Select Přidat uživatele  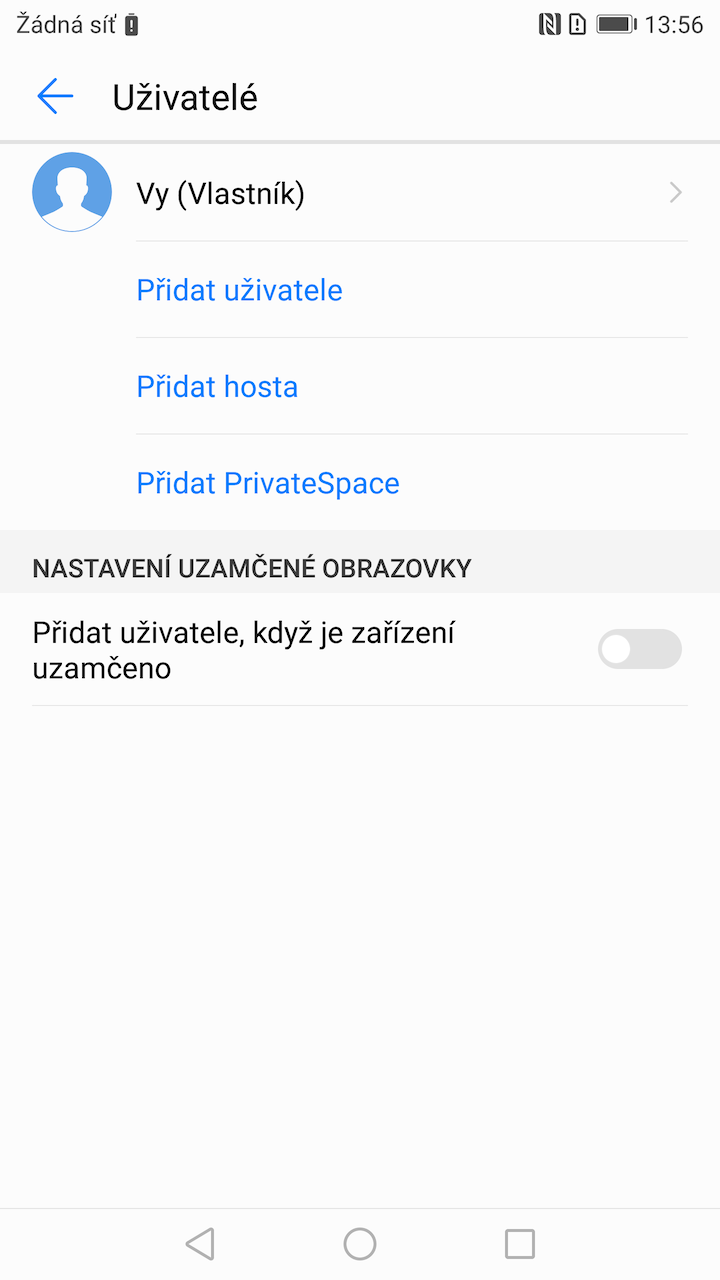coord(240,290)
